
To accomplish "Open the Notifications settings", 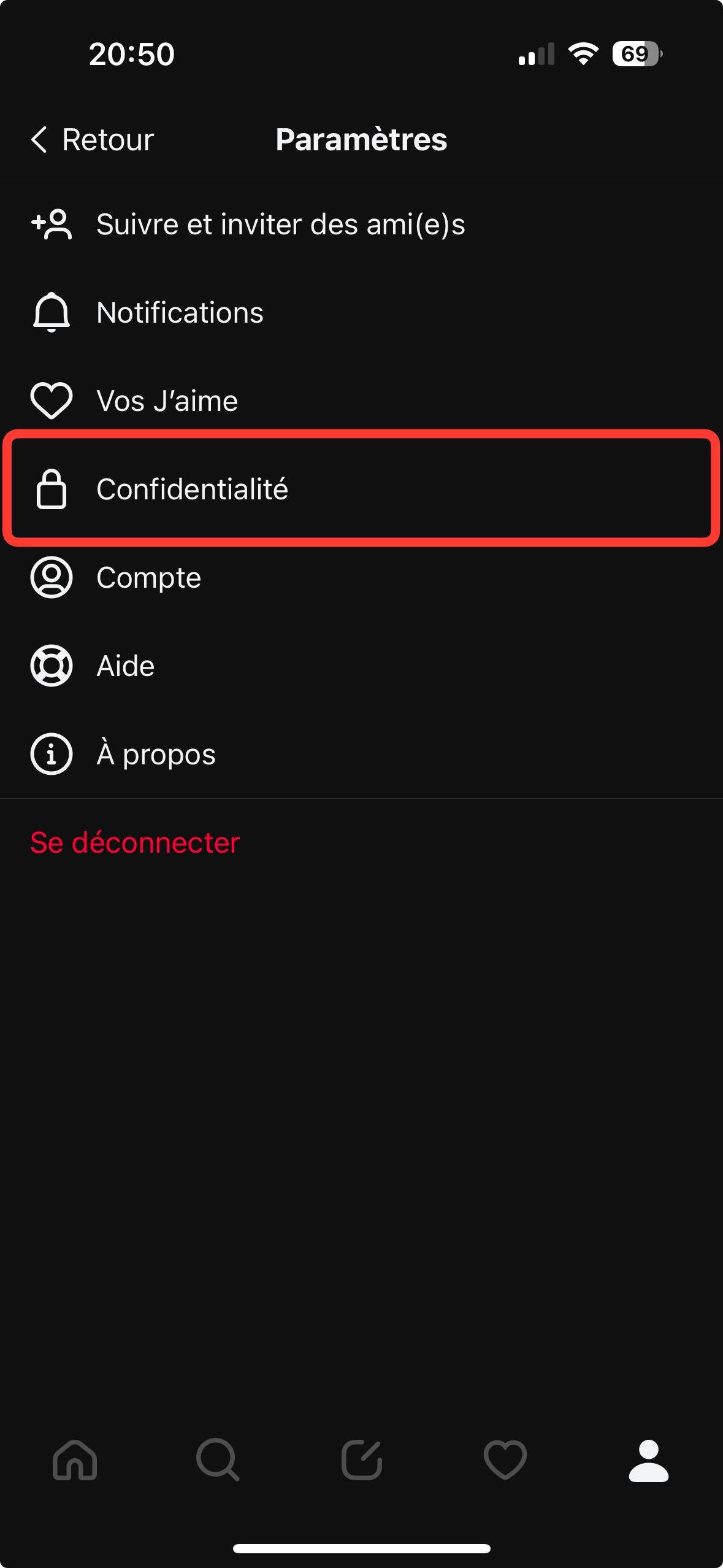I will coord(180,313).
